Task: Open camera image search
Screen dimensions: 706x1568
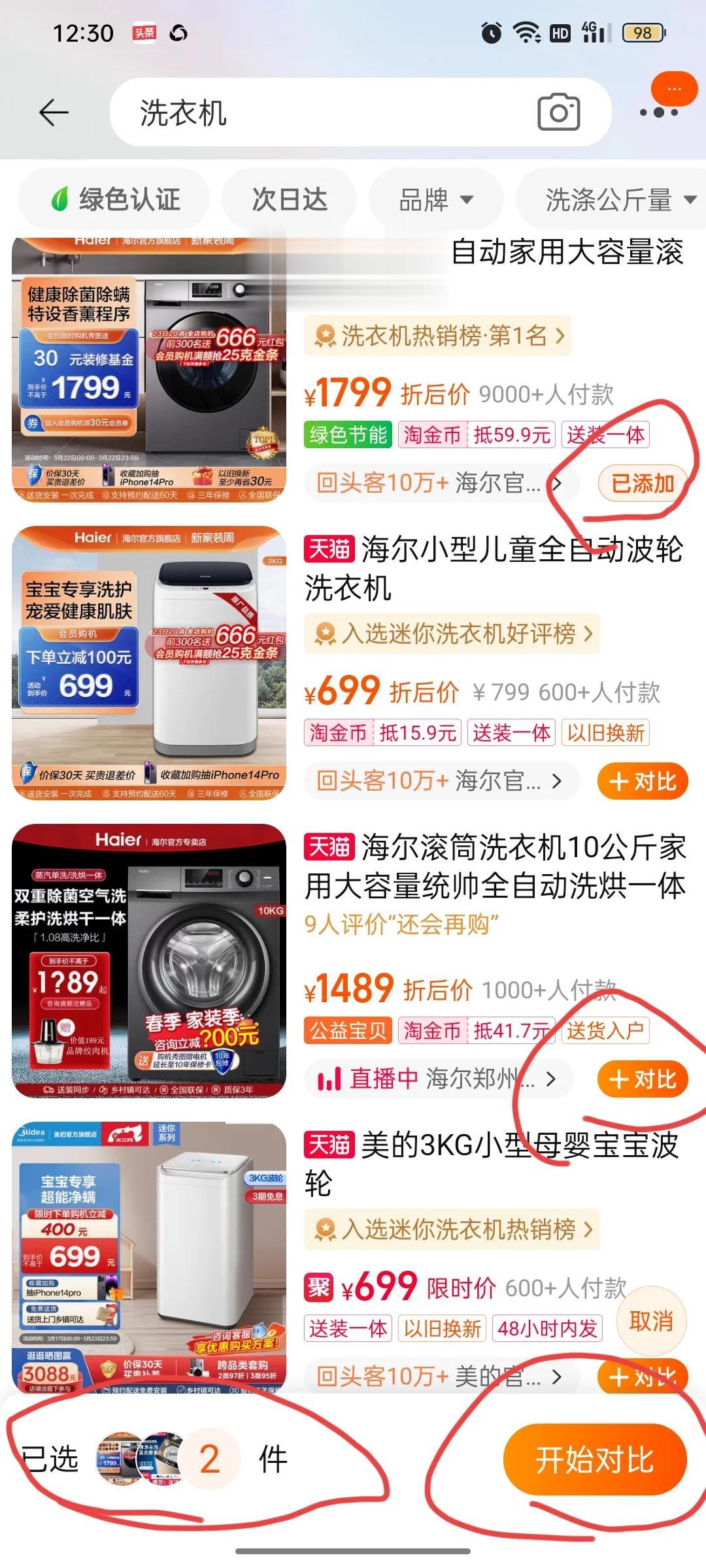Action: (x=558, y=112)
